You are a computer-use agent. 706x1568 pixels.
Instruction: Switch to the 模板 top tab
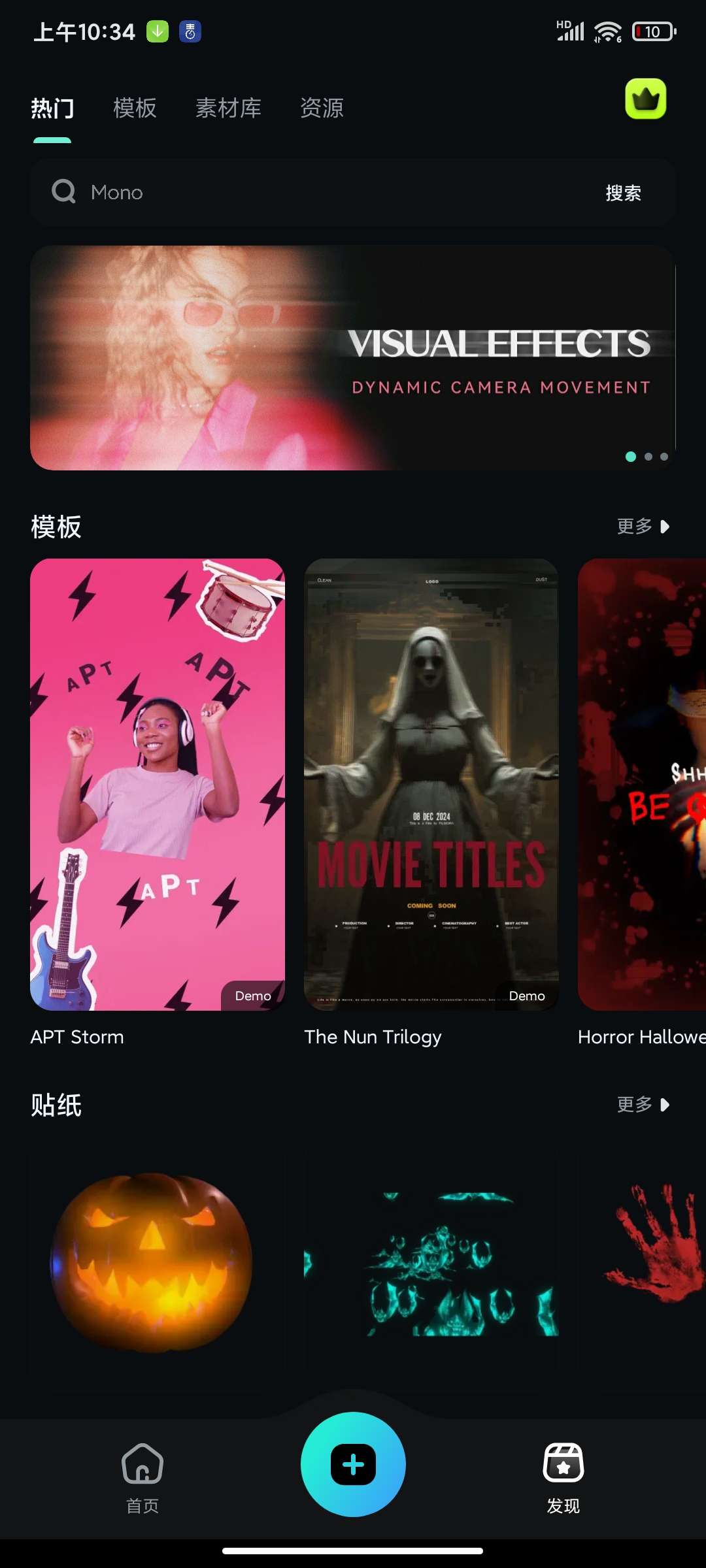(x=135, y=108)
